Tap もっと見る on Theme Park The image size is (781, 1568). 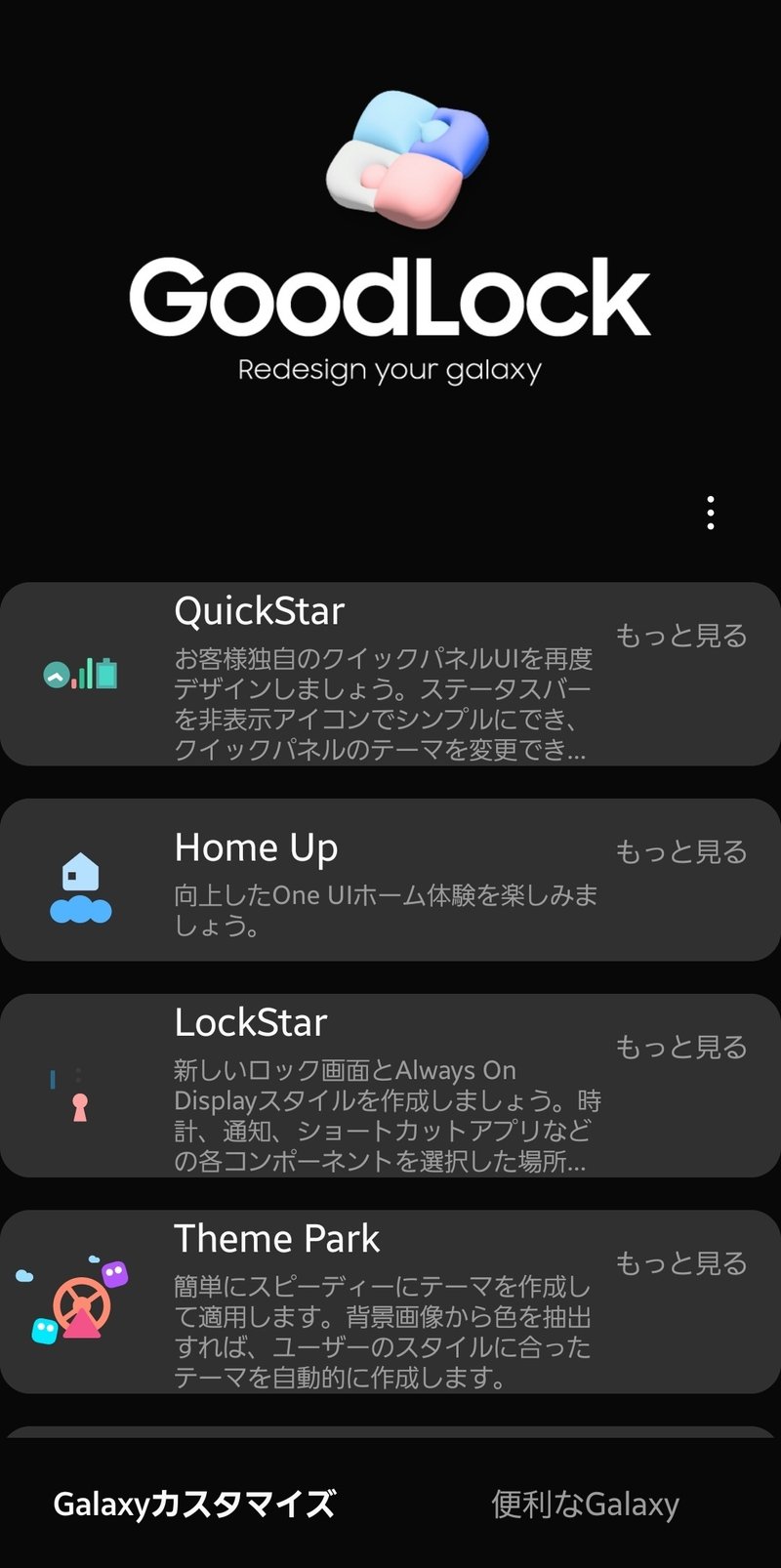tap(680, 1262)
